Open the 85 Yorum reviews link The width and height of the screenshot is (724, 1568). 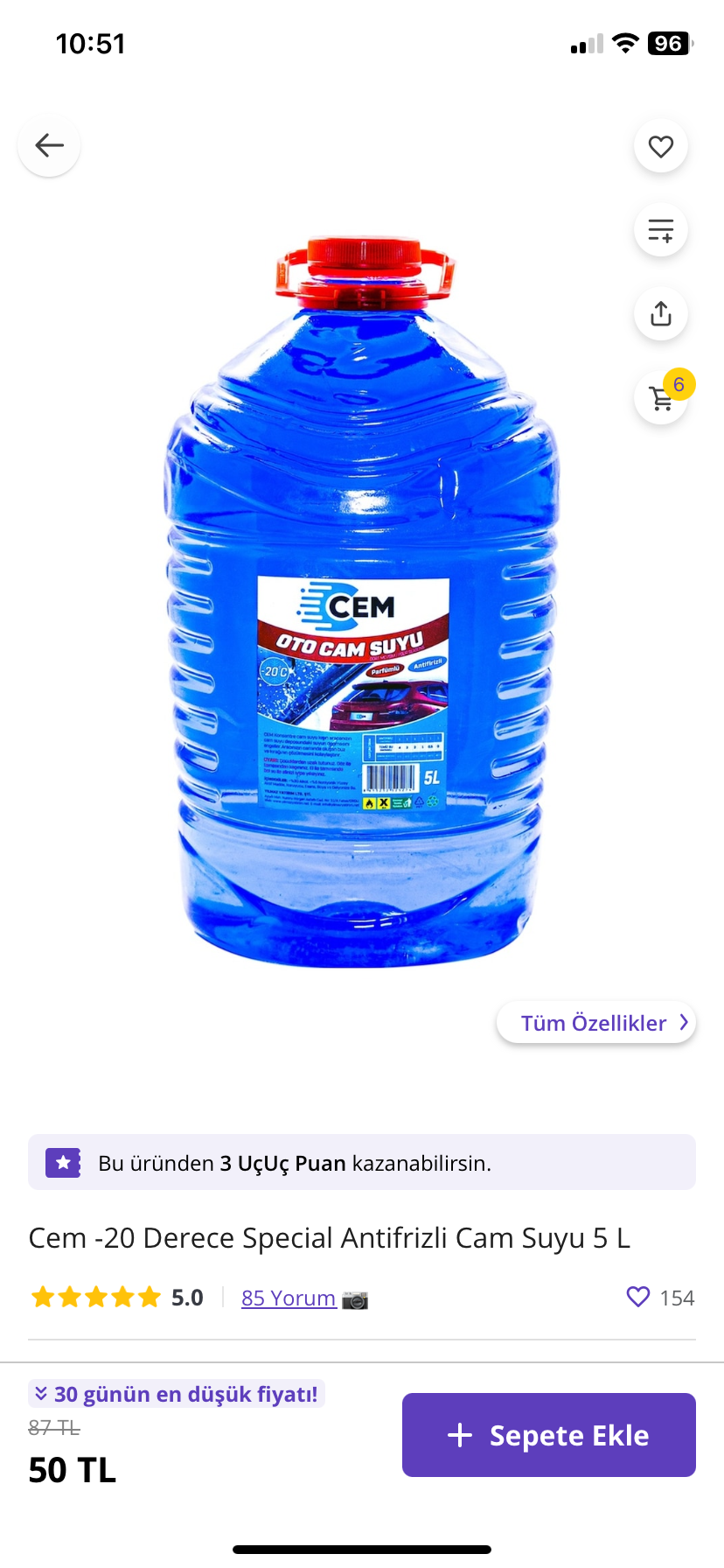click(289, 1298)
